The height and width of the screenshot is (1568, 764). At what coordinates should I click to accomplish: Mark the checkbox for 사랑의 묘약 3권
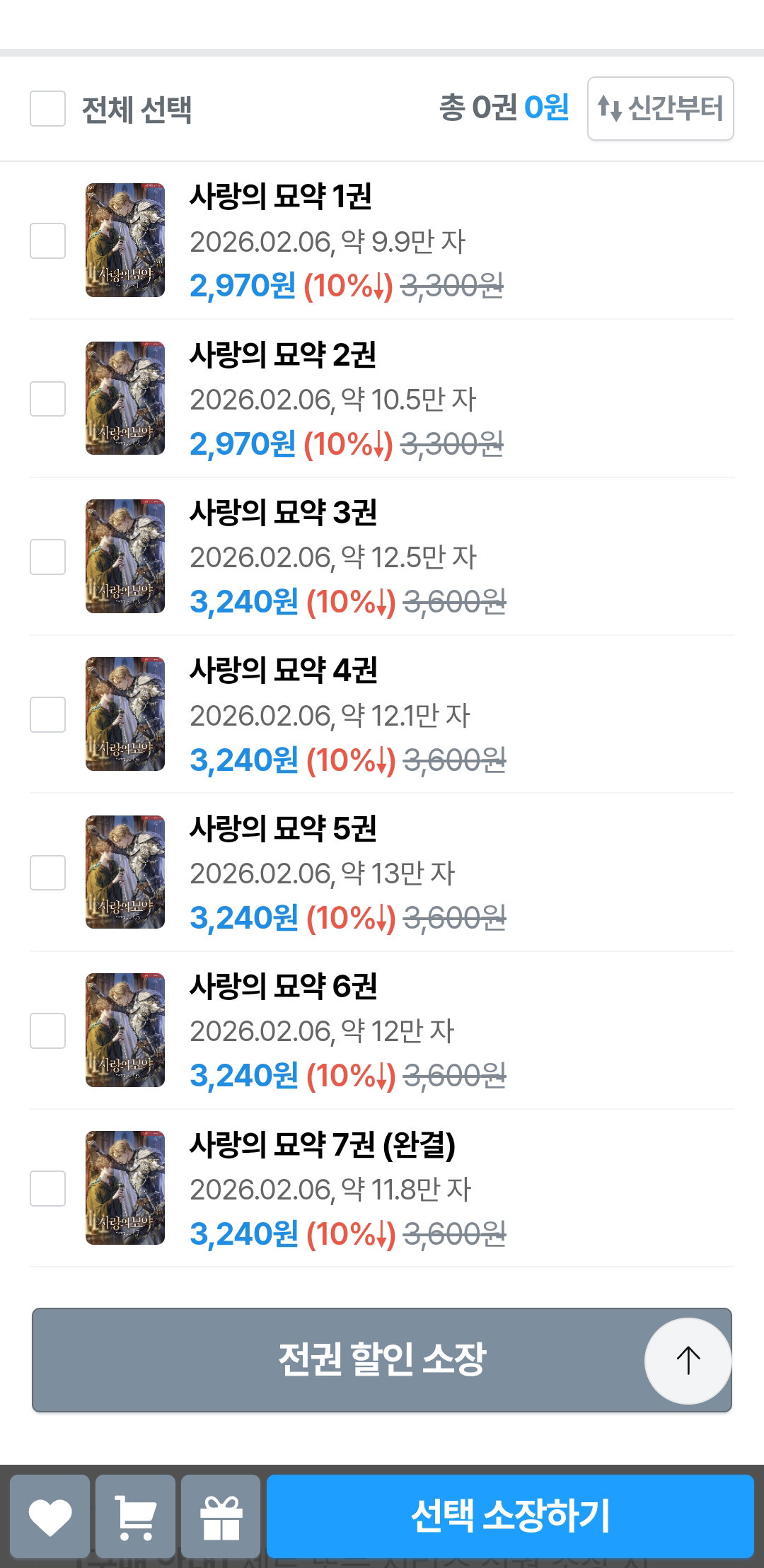pos(47,557)
